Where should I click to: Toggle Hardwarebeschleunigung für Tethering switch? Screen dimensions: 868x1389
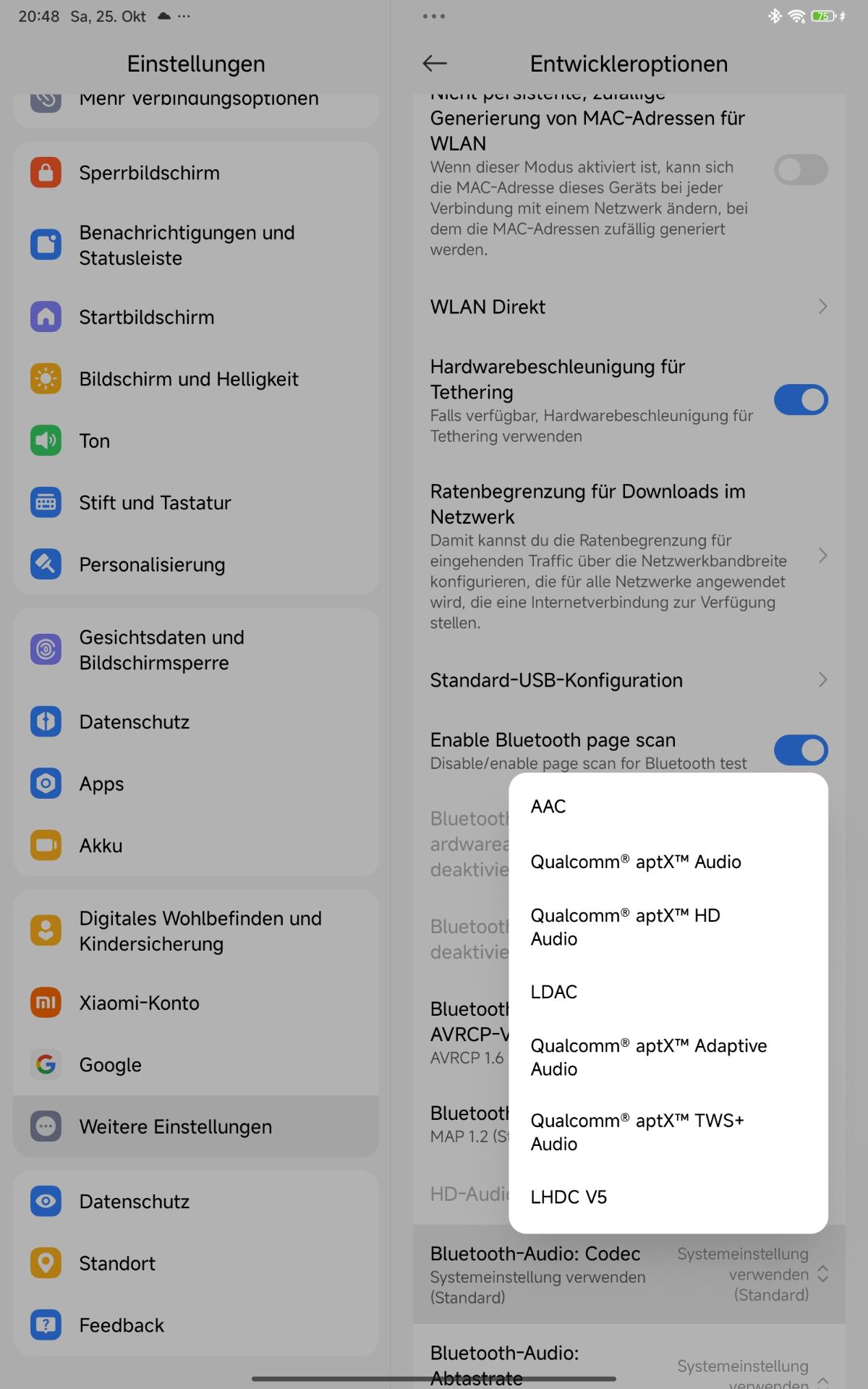800,399
